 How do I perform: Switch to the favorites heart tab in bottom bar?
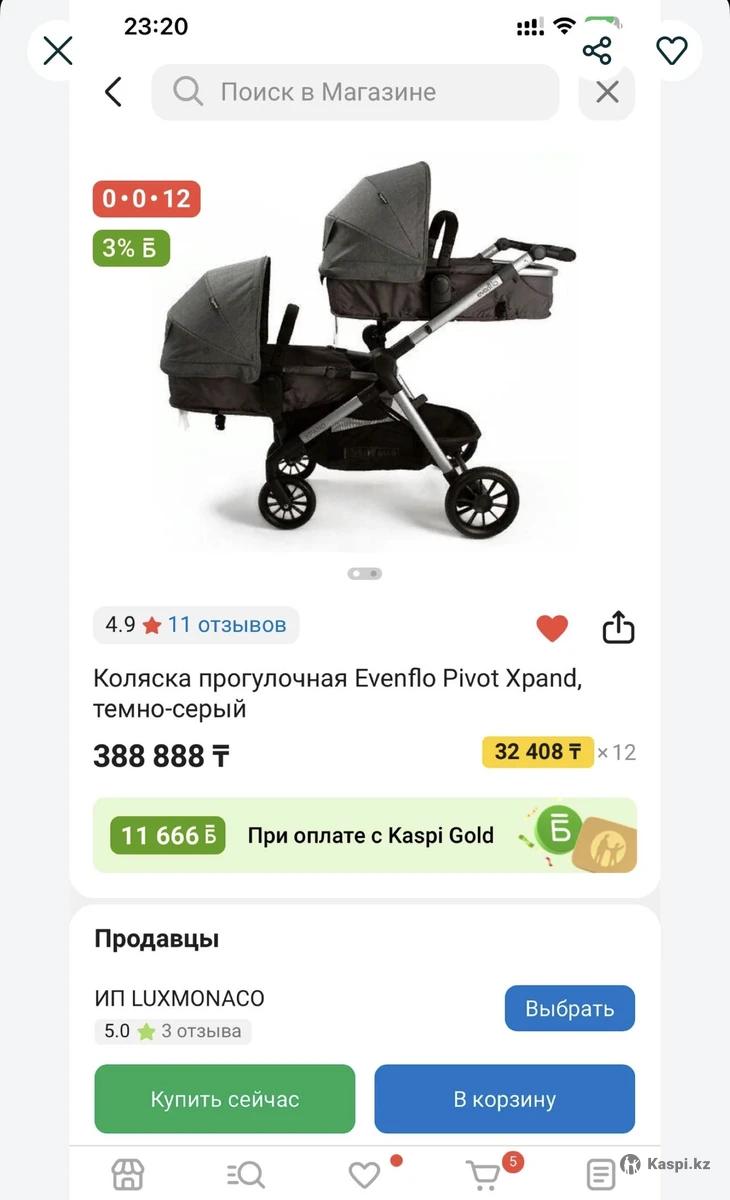364,1173
